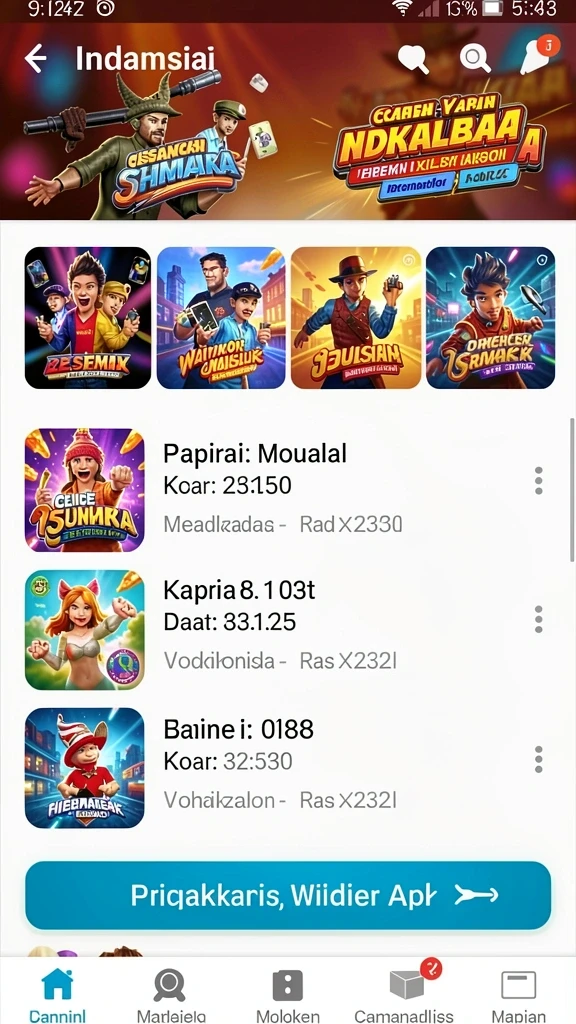Open the notification icon with the red badge

pos(539,56)
